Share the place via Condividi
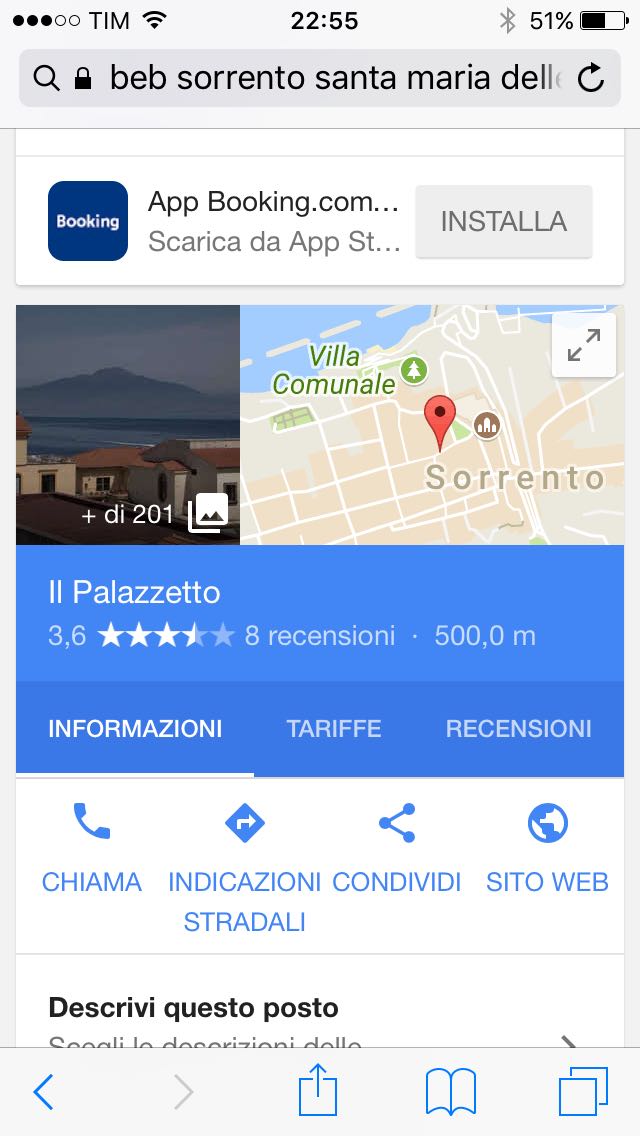The height and width of the screenshot is (1136, 640). (397, 848)
